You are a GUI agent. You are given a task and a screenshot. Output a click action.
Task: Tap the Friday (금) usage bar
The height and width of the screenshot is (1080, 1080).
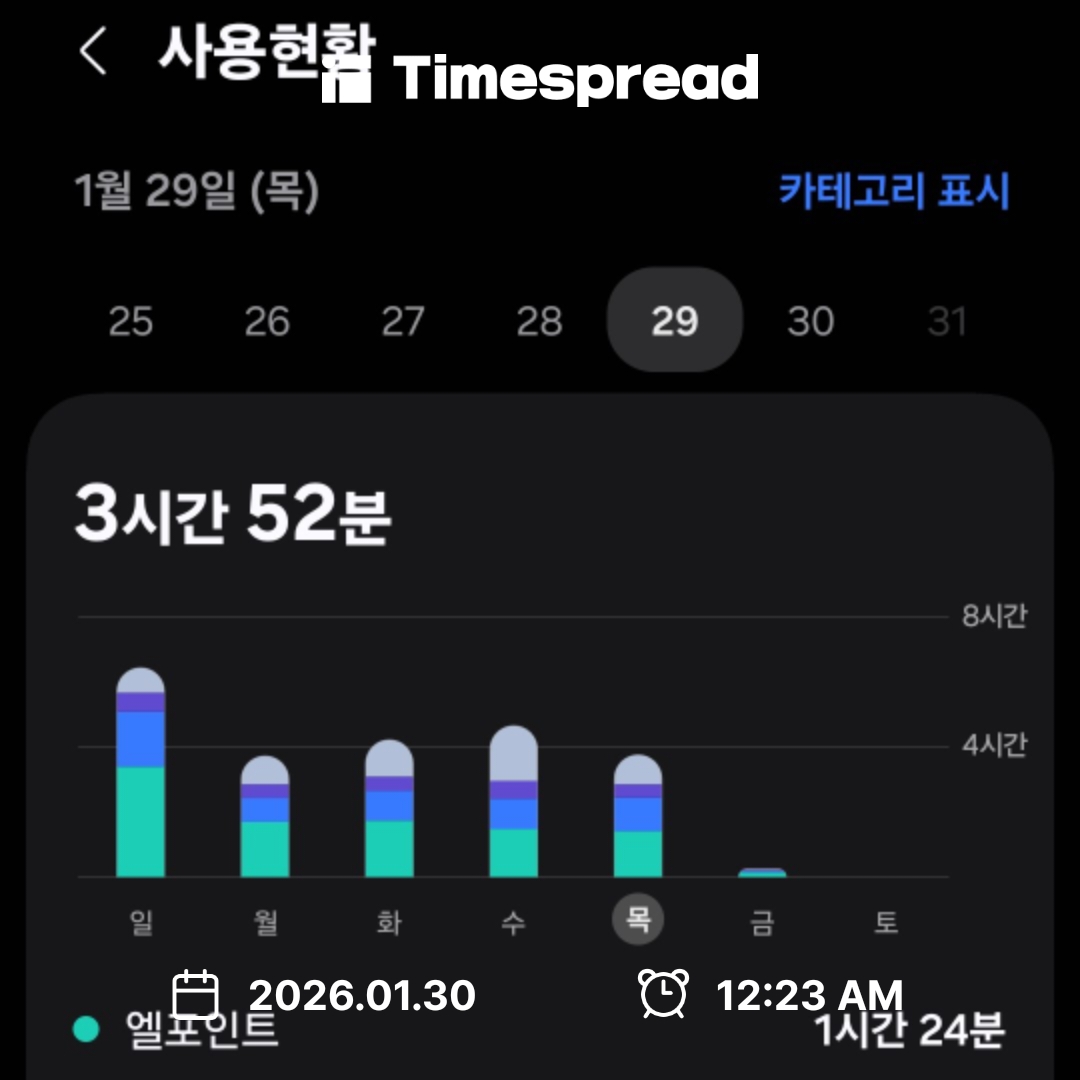(762, 872)
